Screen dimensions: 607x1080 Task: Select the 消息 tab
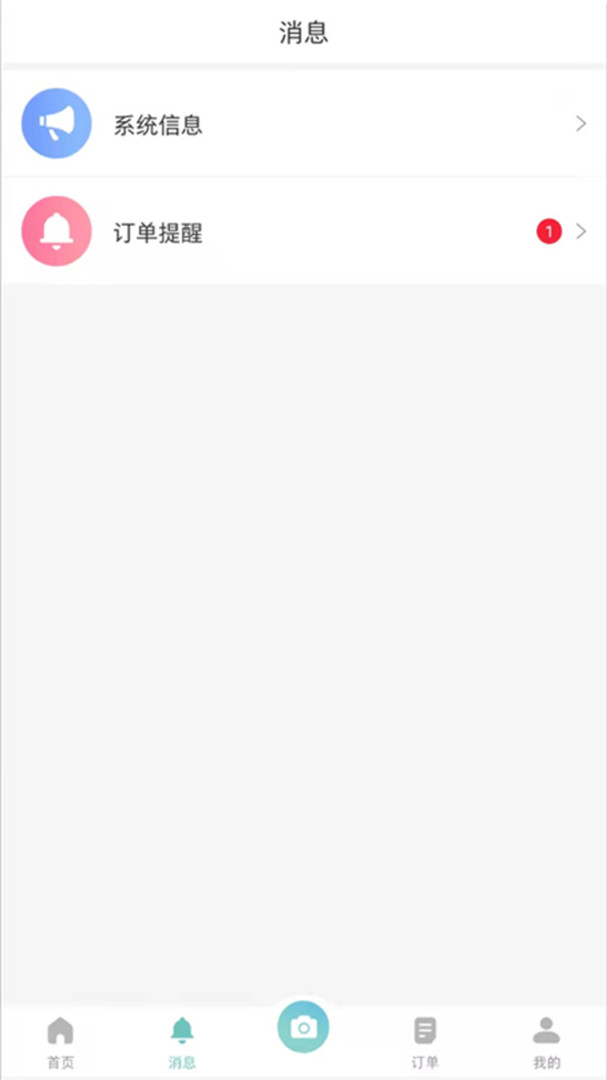coord(182,1042)
